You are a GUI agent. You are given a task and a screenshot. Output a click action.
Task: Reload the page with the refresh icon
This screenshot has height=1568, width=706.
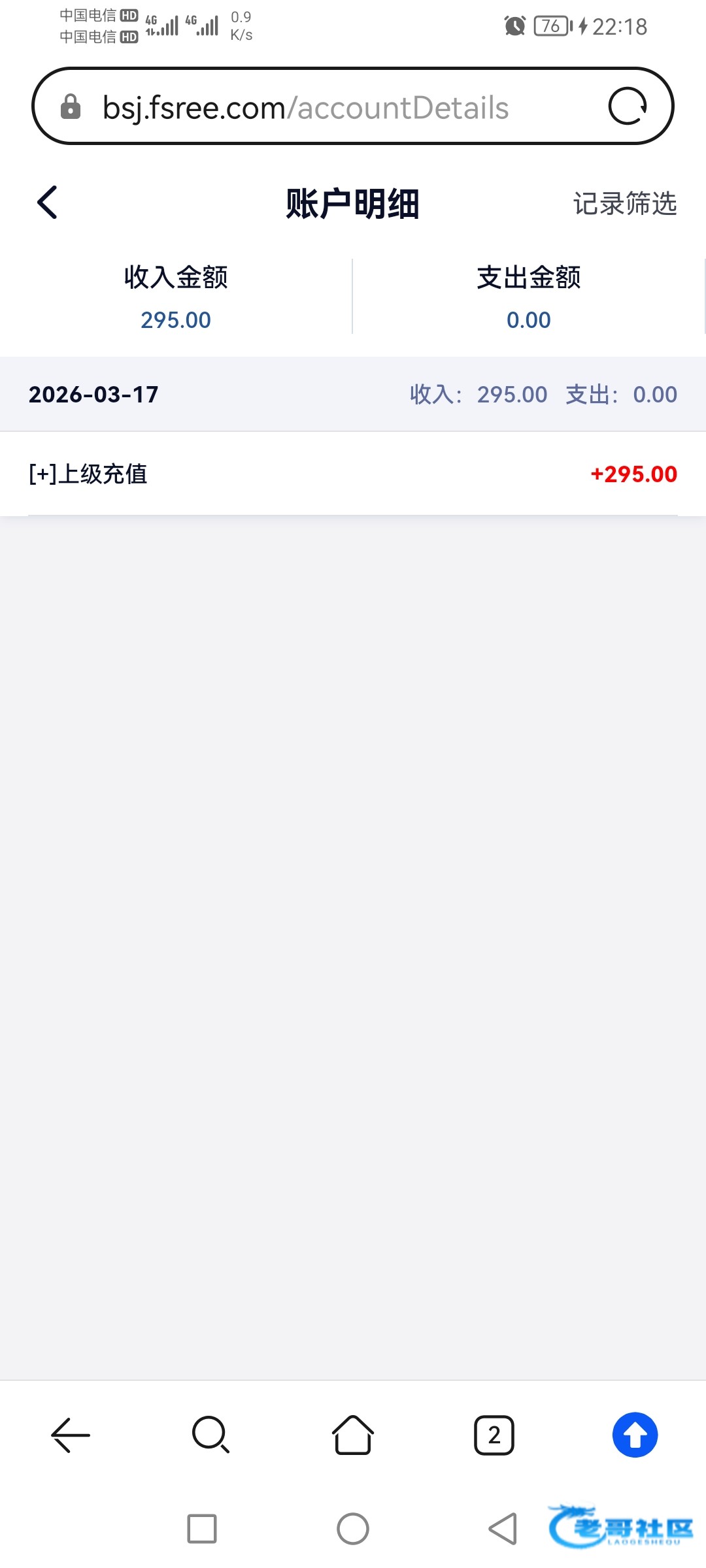(x=628, y=106)
